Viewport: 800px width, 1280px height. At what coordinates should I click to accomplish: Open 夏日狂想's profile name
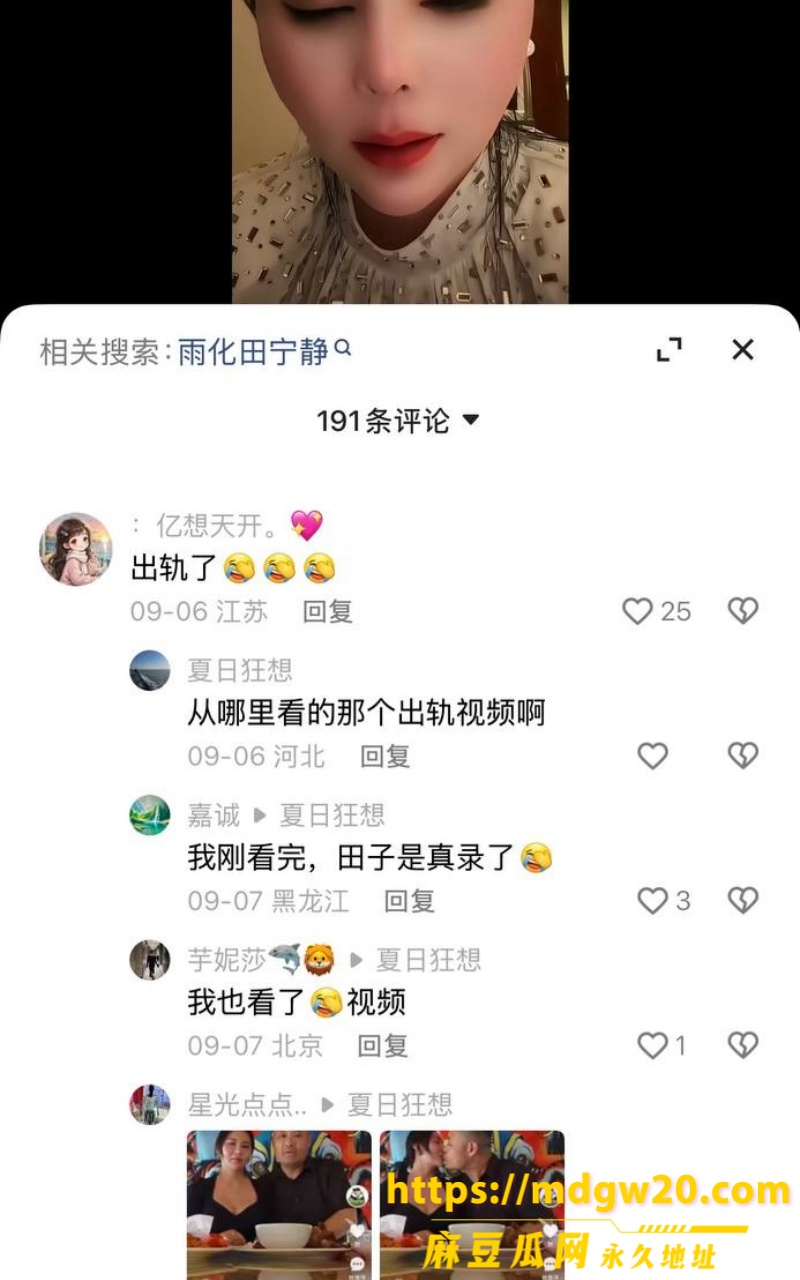click(240, 670)
